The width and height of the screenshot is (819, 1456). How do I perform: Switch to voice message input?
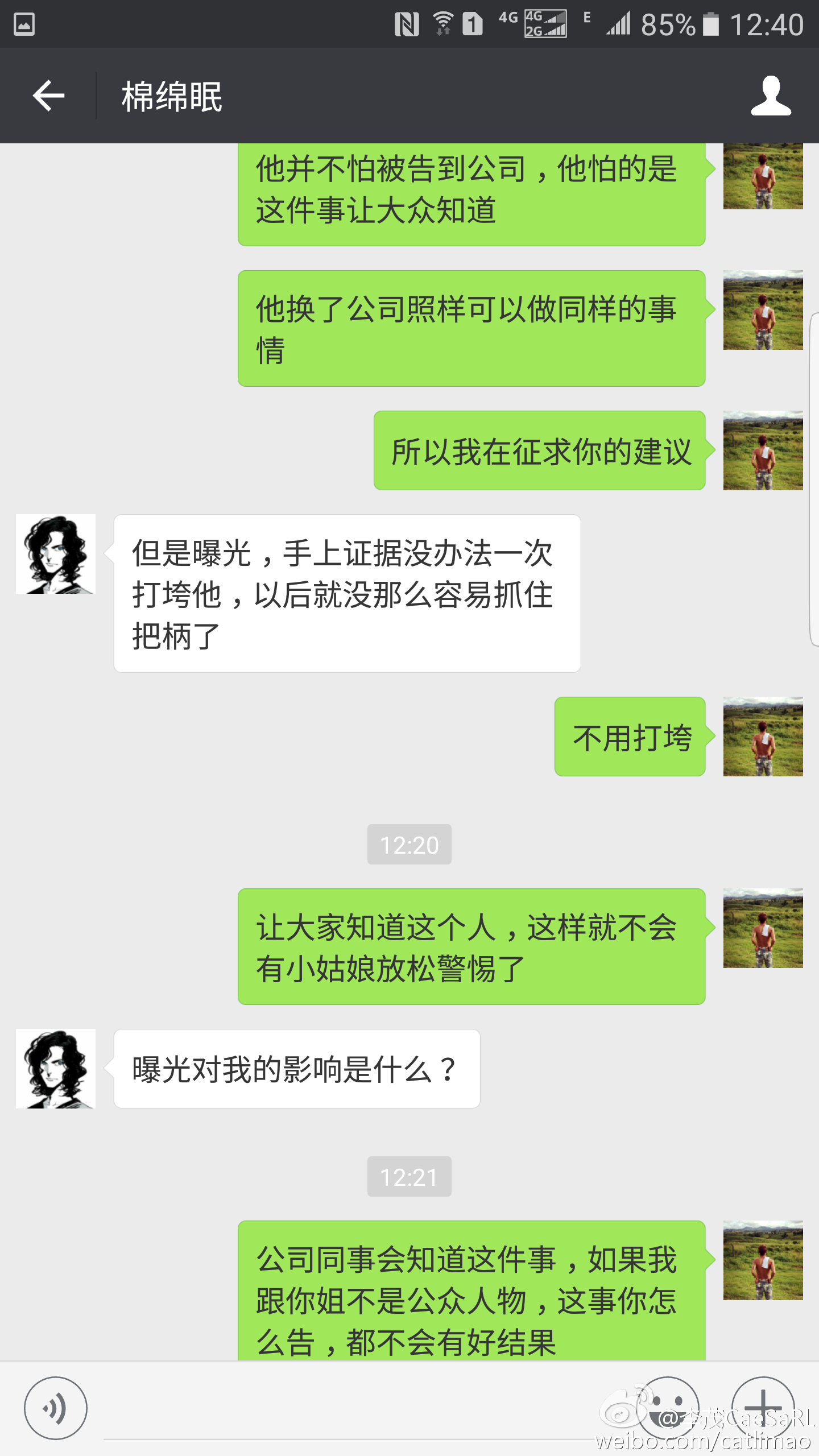[56, 1408]
